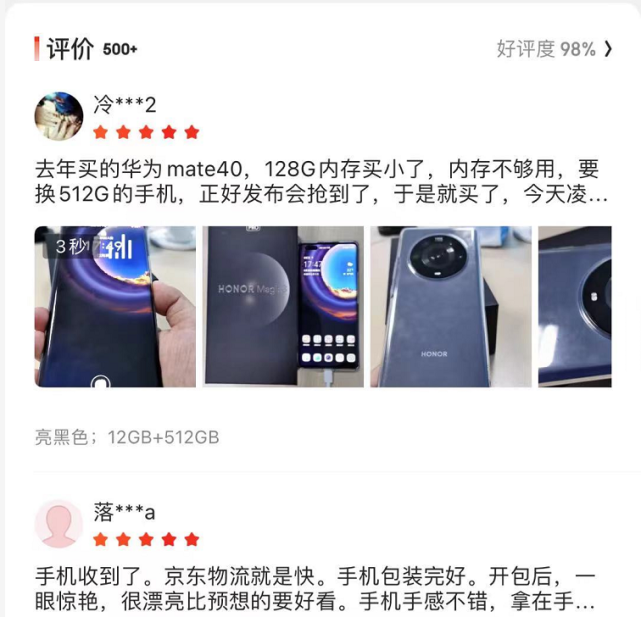This screenshot has height=617, width=641.
Task: Open 冷***2's profile avatar
Action: (59, 117)
